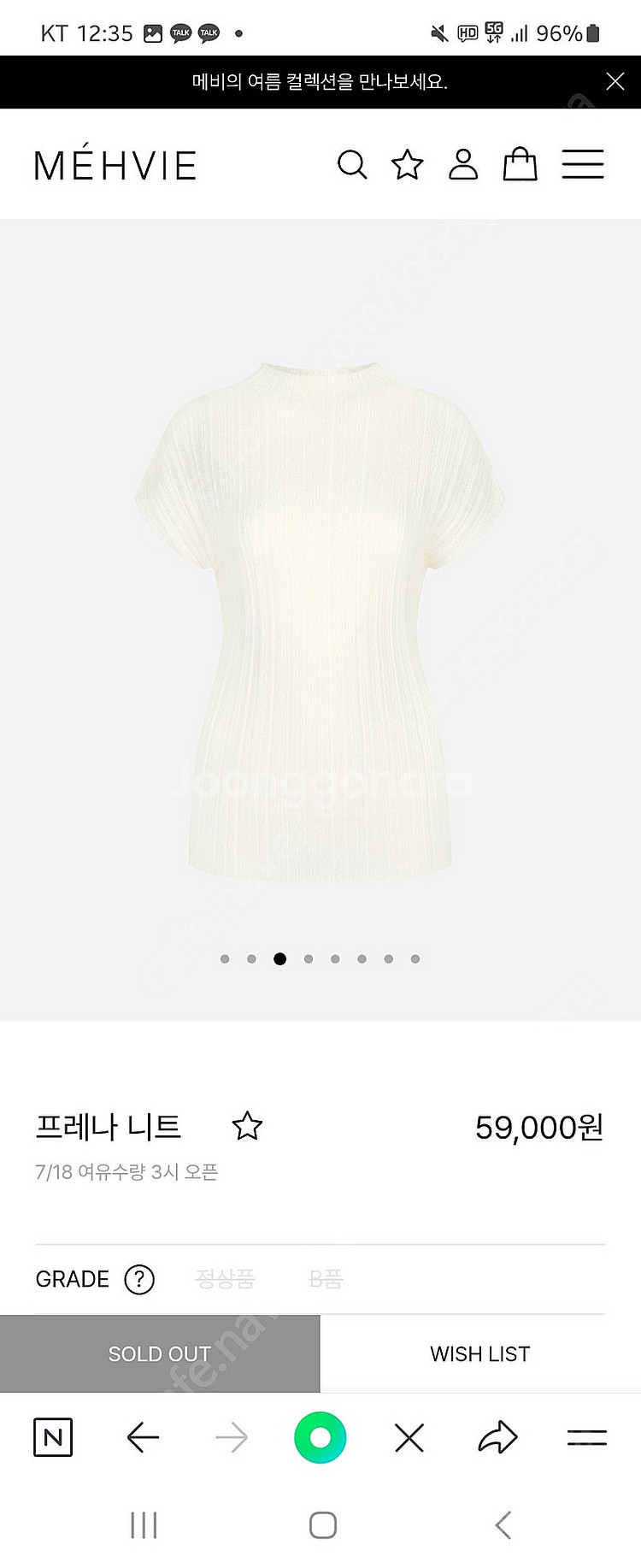Image resolution: width=641 pixels, height=1568 pixels.
Task: Open the shopping bag cart
Action: click(520, 164)
